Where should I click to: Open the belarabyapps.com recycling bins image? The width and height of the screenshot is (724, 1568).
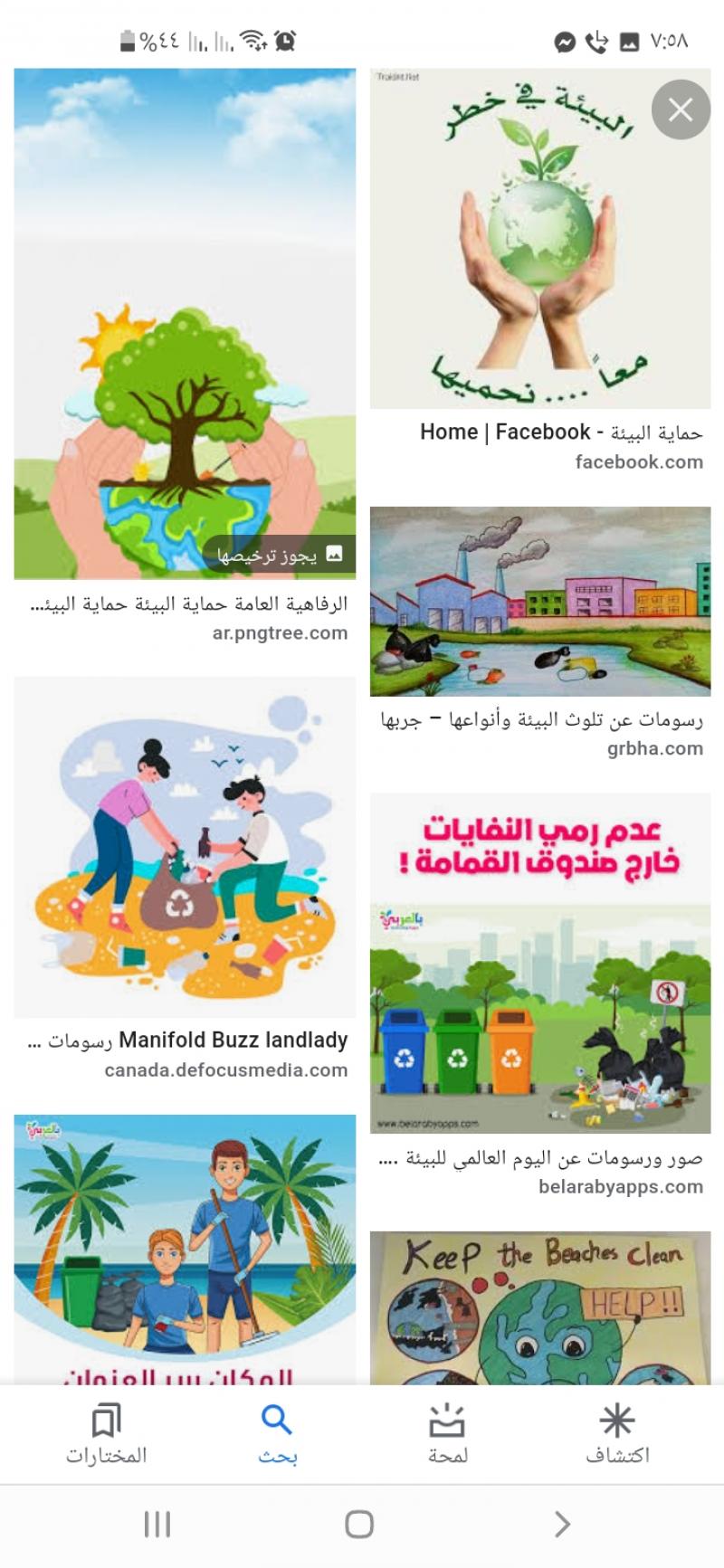540,963
